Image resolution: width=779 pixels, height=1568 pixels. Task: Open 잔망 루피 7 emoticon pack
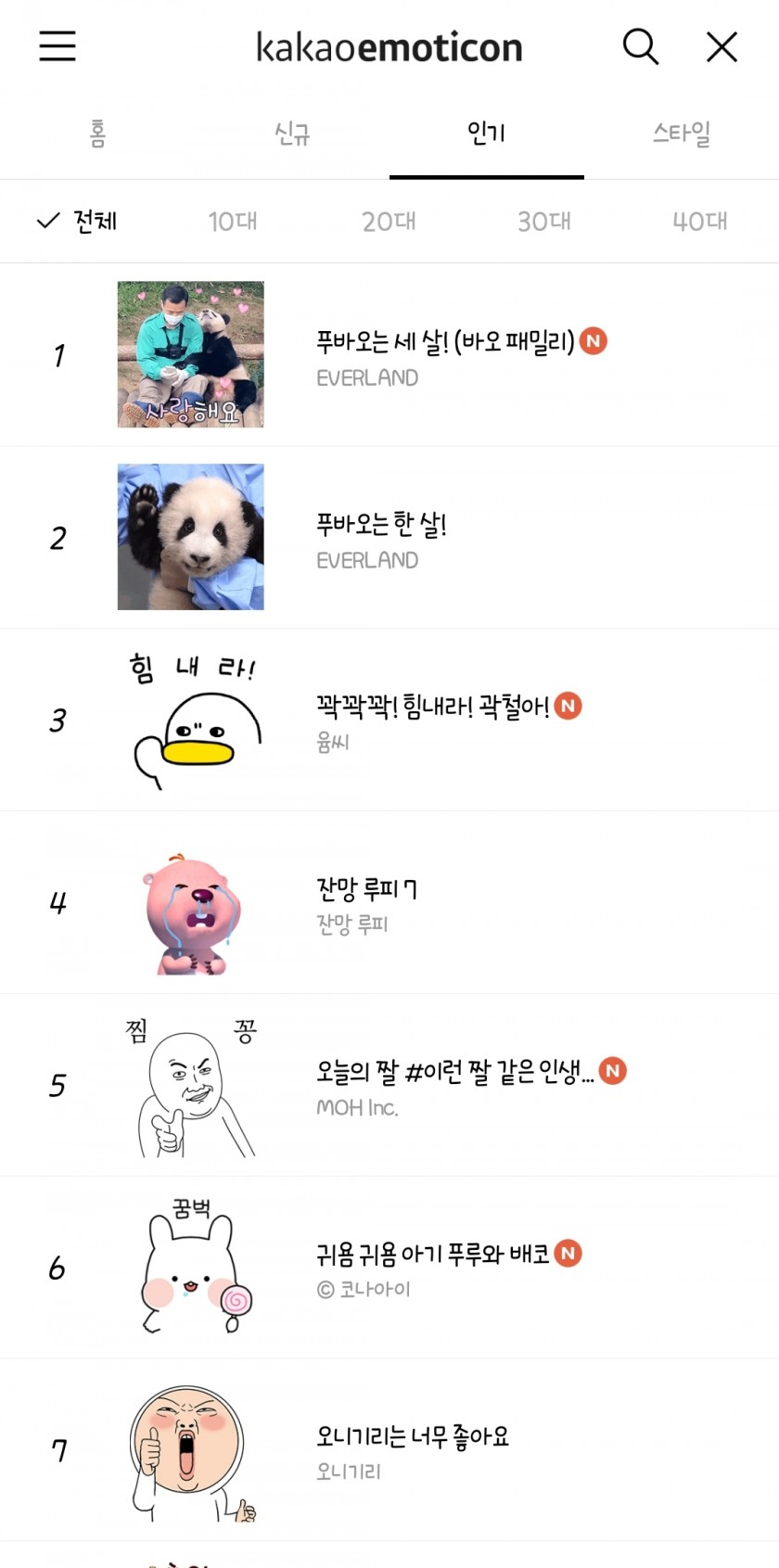389,902
